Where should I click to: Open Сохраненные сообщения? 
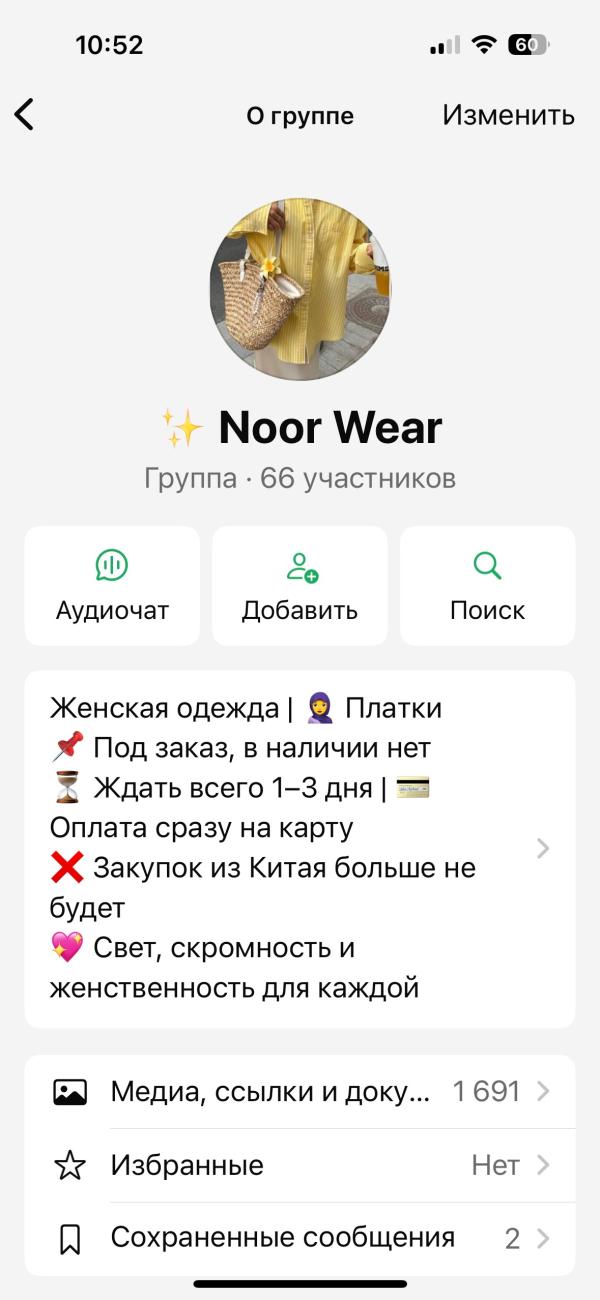pyautogui.click(x=300, y=1238)
